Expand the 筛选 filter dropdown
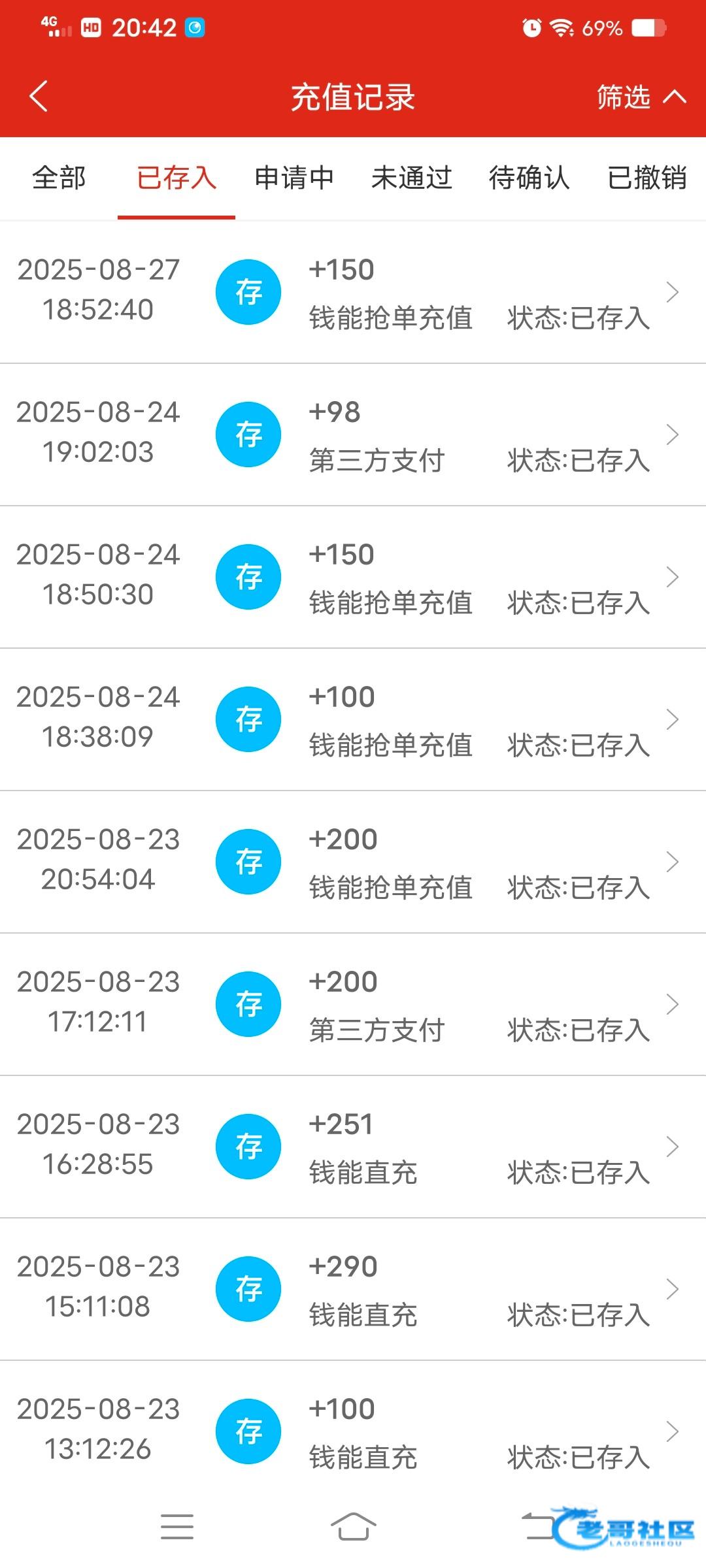Image resolution: width=706 pixels, height=1568 pixels. (x=641, y=97)
